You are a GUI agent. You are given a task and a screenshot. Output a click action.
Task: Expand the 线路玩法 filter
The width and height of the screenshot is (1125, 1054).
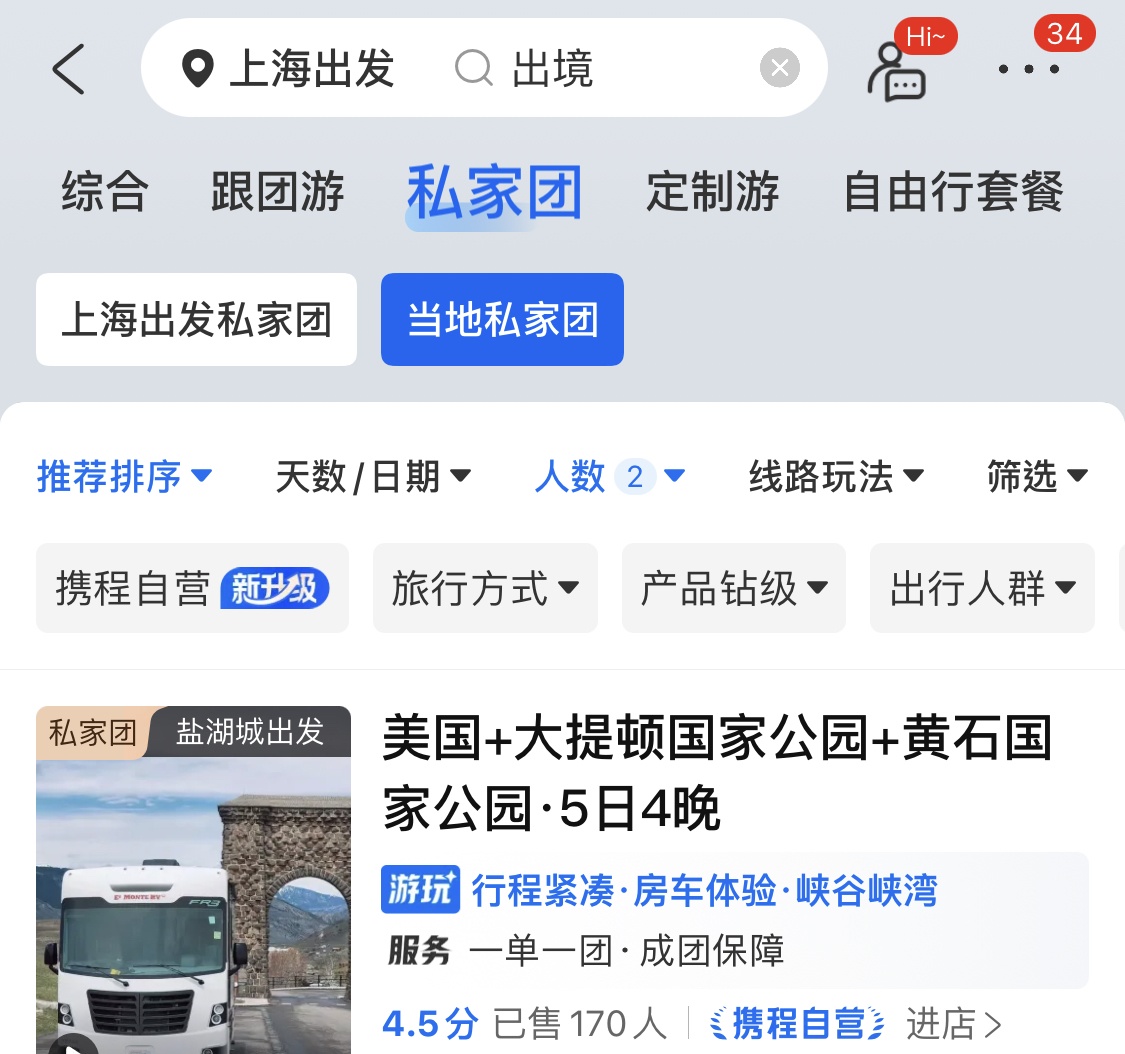(x=836, y=477)
